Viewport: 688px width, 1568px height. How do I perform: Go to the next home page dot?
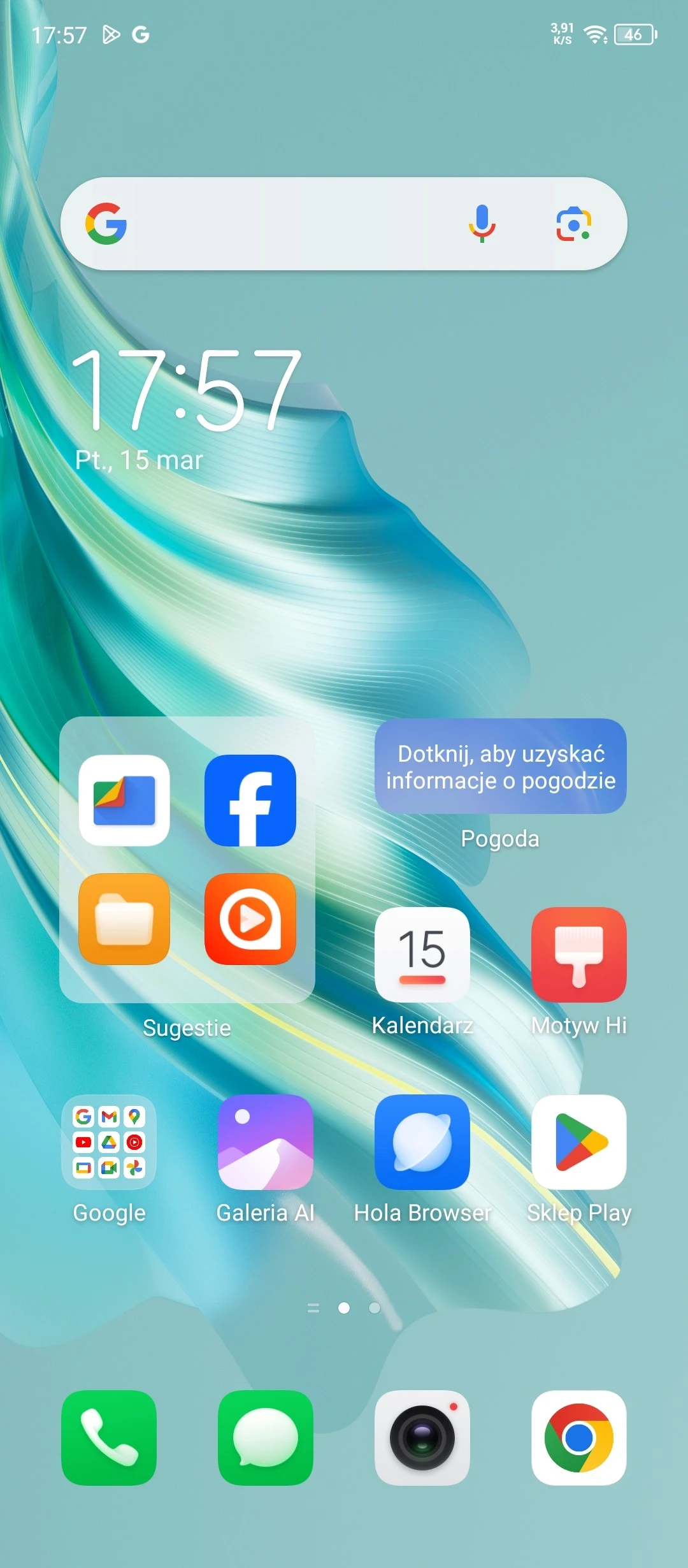pyautogui.click(x=375, y=1308)
